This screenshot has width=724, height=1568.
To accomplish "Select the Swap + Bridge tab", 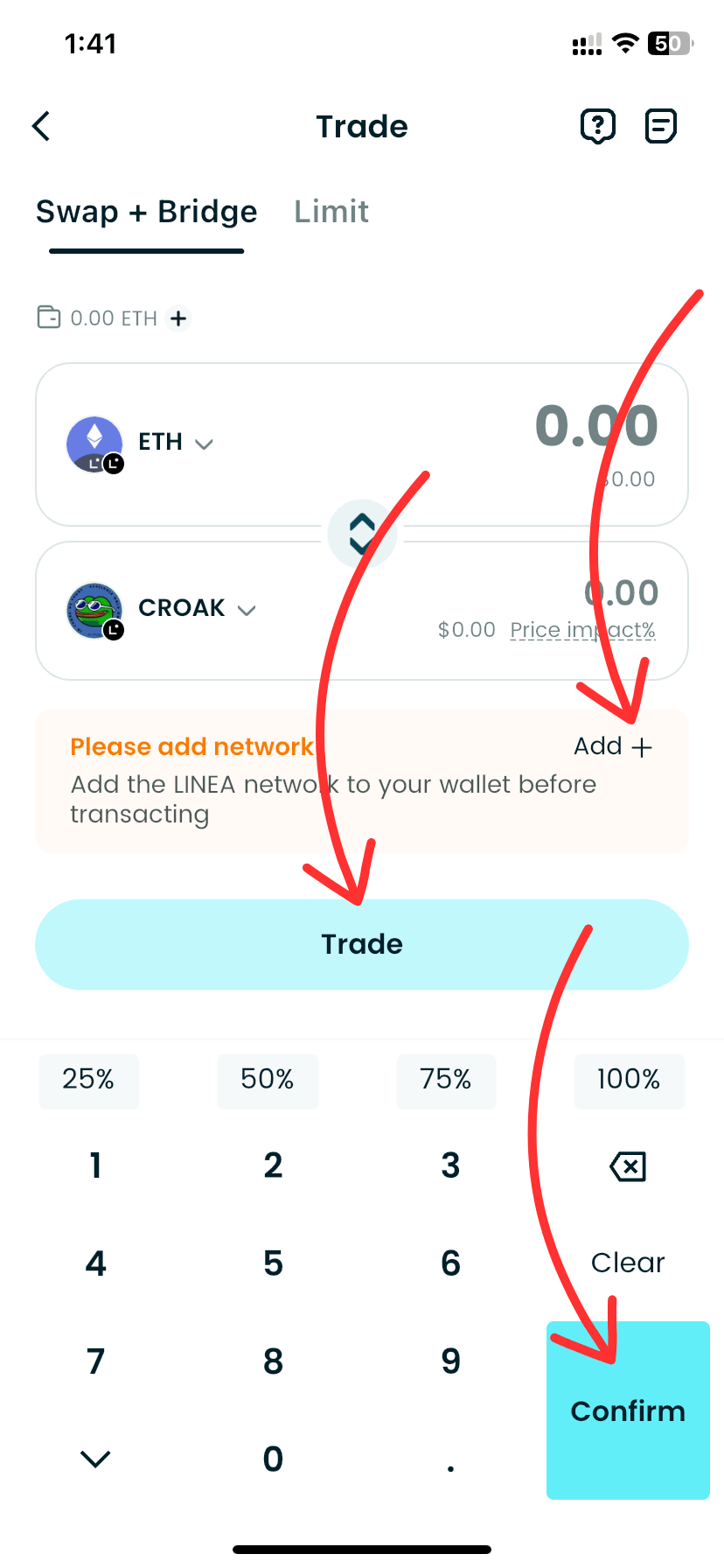I will click(x=146, y=212).
